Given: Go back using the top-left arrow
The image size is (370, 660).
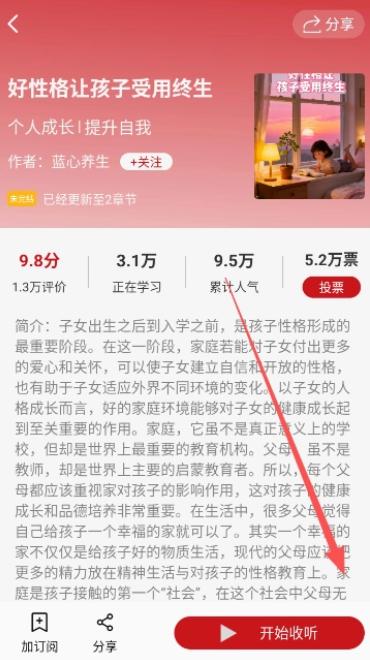Looking at the screenshot, I should coord(13,24).
